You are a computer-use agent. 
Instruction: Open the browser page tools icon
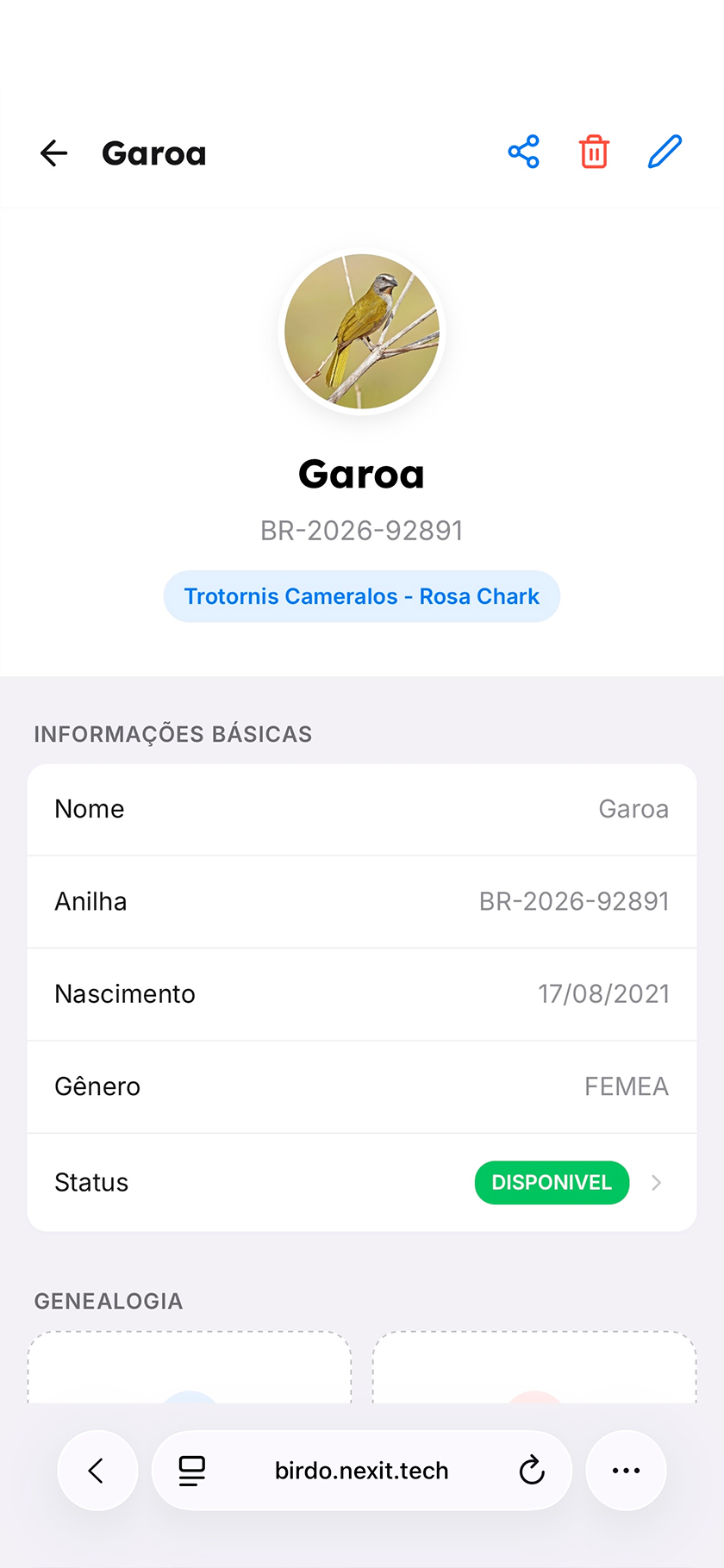tap(192, 1471)
